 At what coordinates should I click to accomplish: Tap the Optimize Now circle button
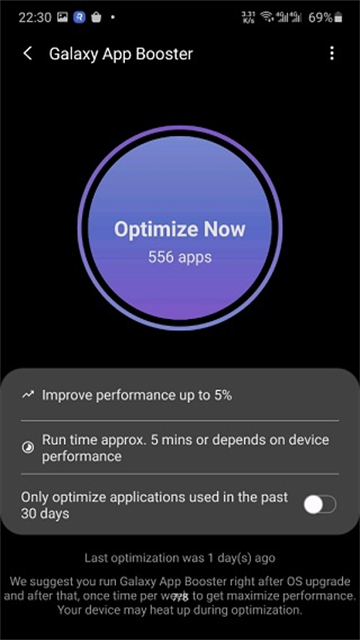point(180,228)
